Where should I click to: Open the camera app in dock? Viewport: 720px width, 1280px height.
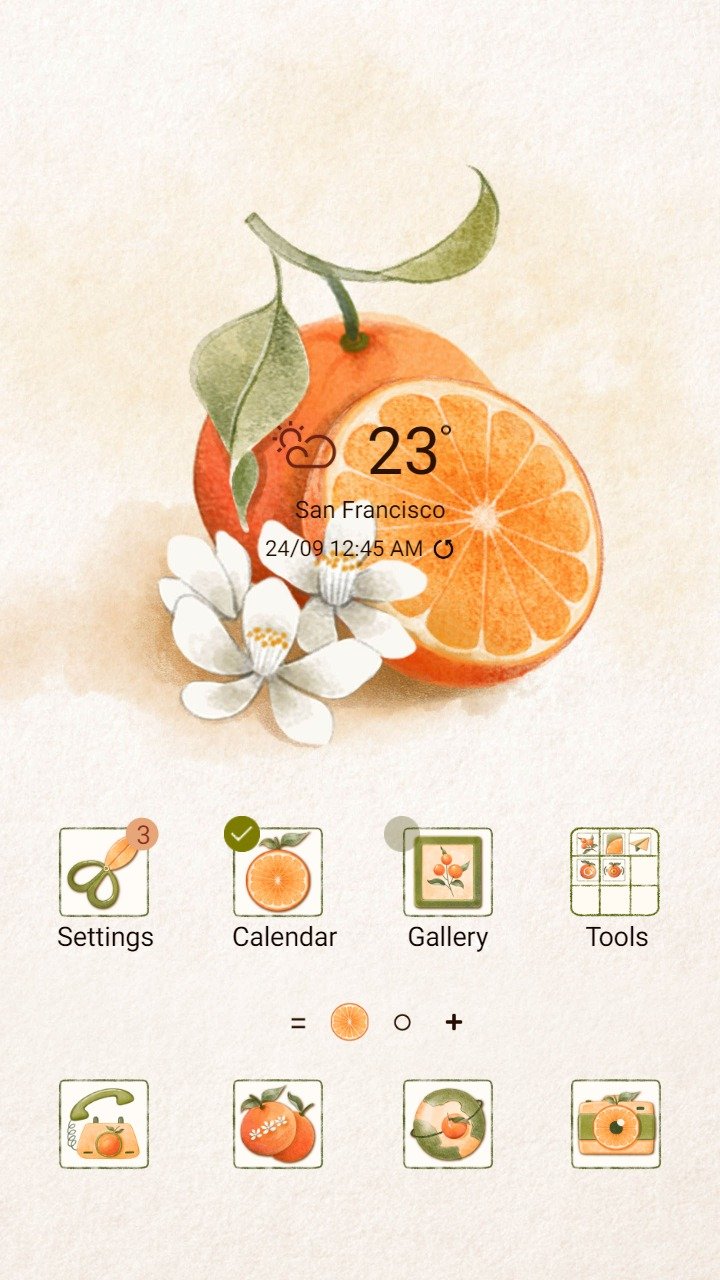(x=616, y=1124)
